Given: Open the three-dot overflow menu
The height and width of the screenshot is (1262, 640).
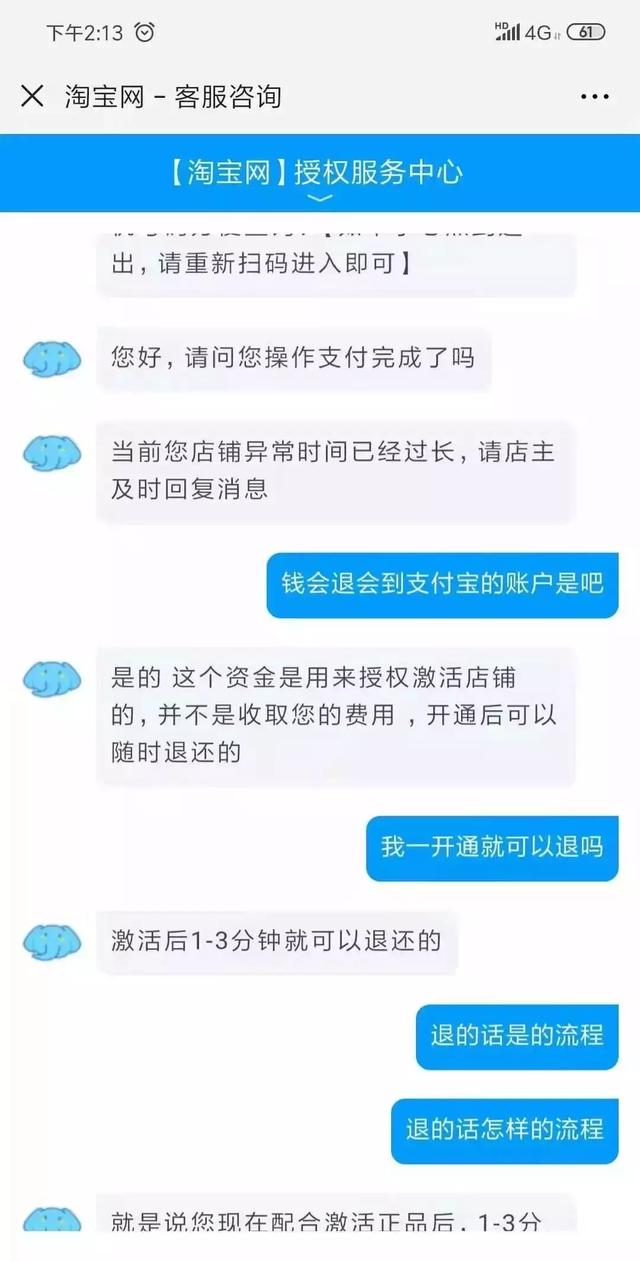Looking at the screenshot, I should (595, 97).
